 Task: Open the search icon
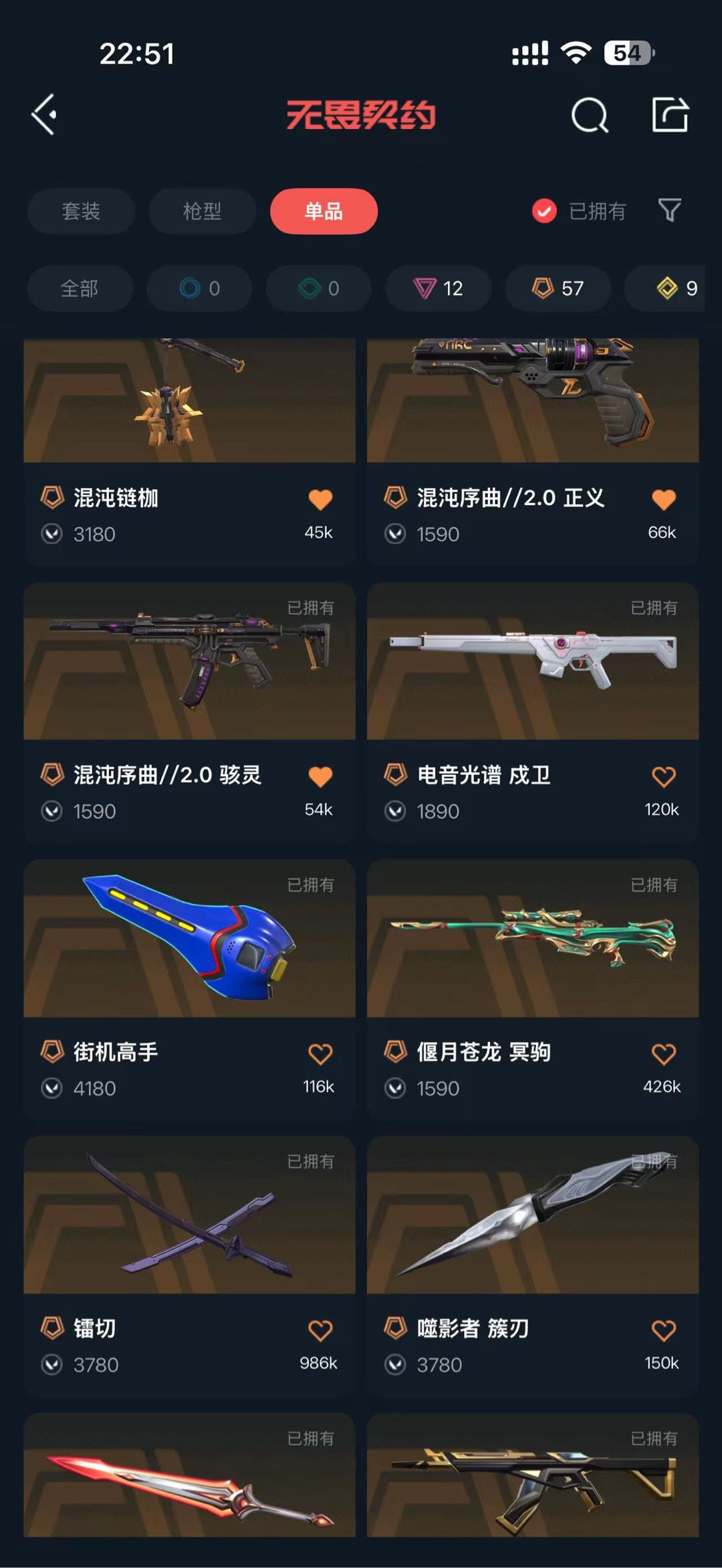tap(590, 116)
